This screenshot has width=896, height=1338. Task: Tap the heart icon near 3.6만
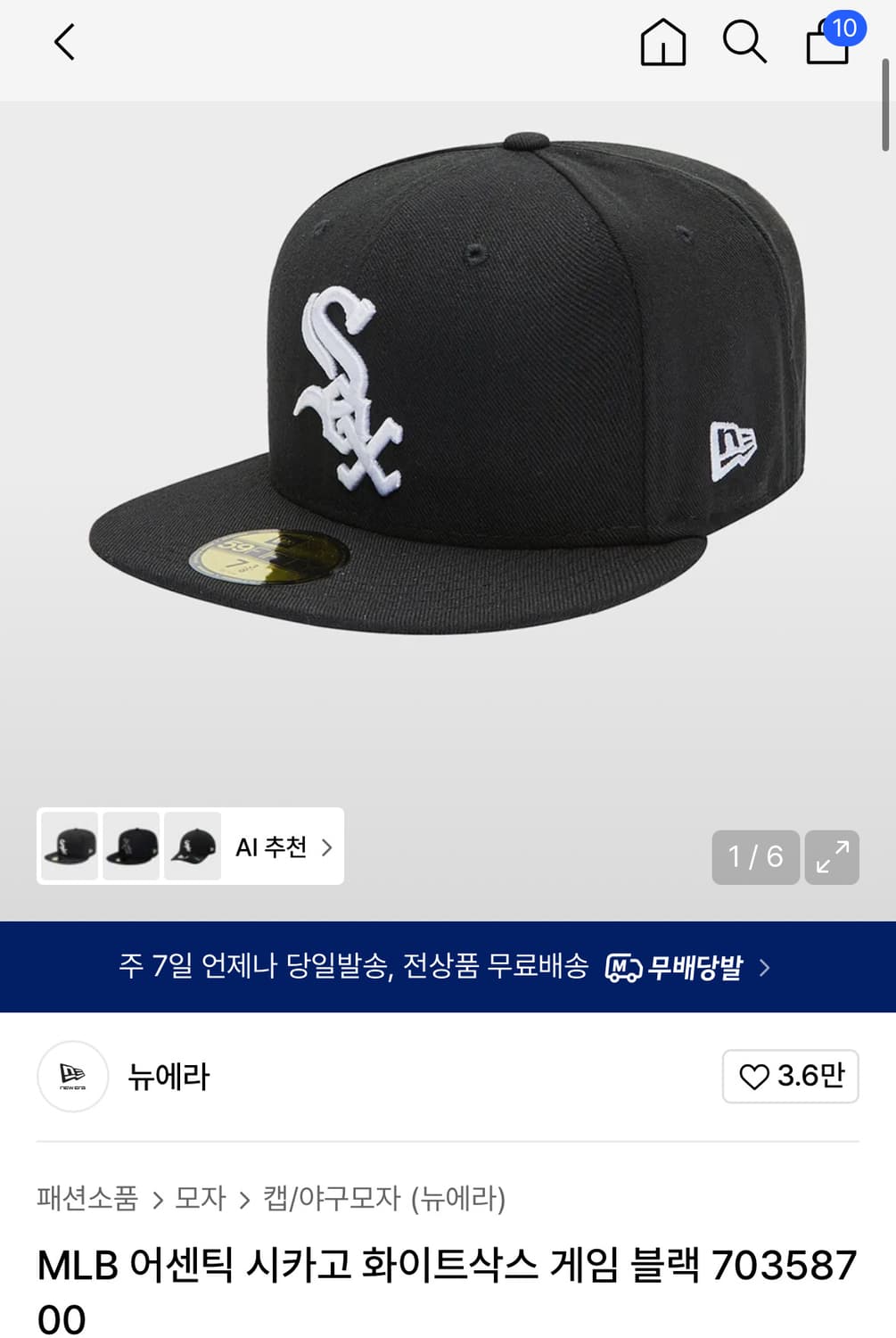[x=757, y=1076]
